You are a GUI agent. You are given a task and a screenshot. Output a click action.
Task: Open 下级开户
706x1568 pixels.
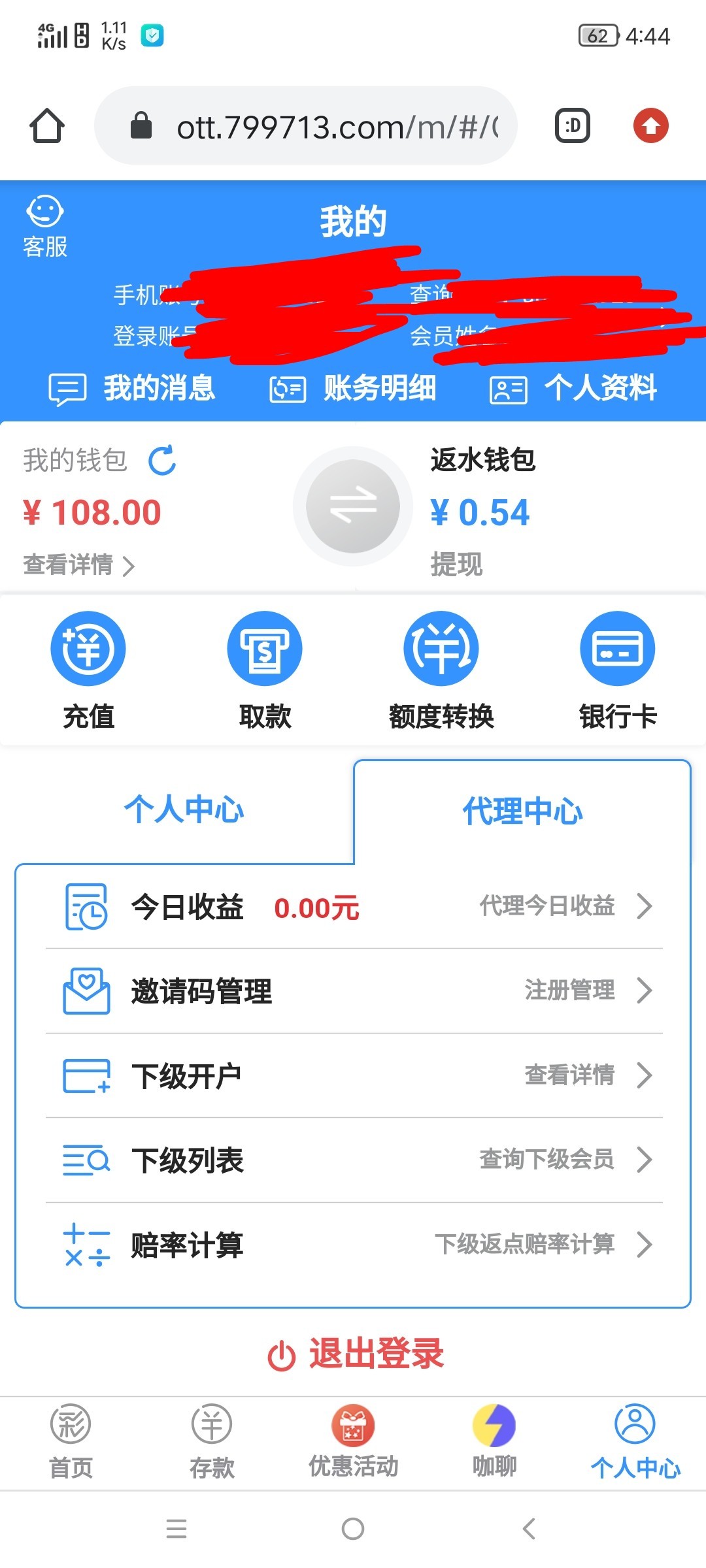(354, 1075)
